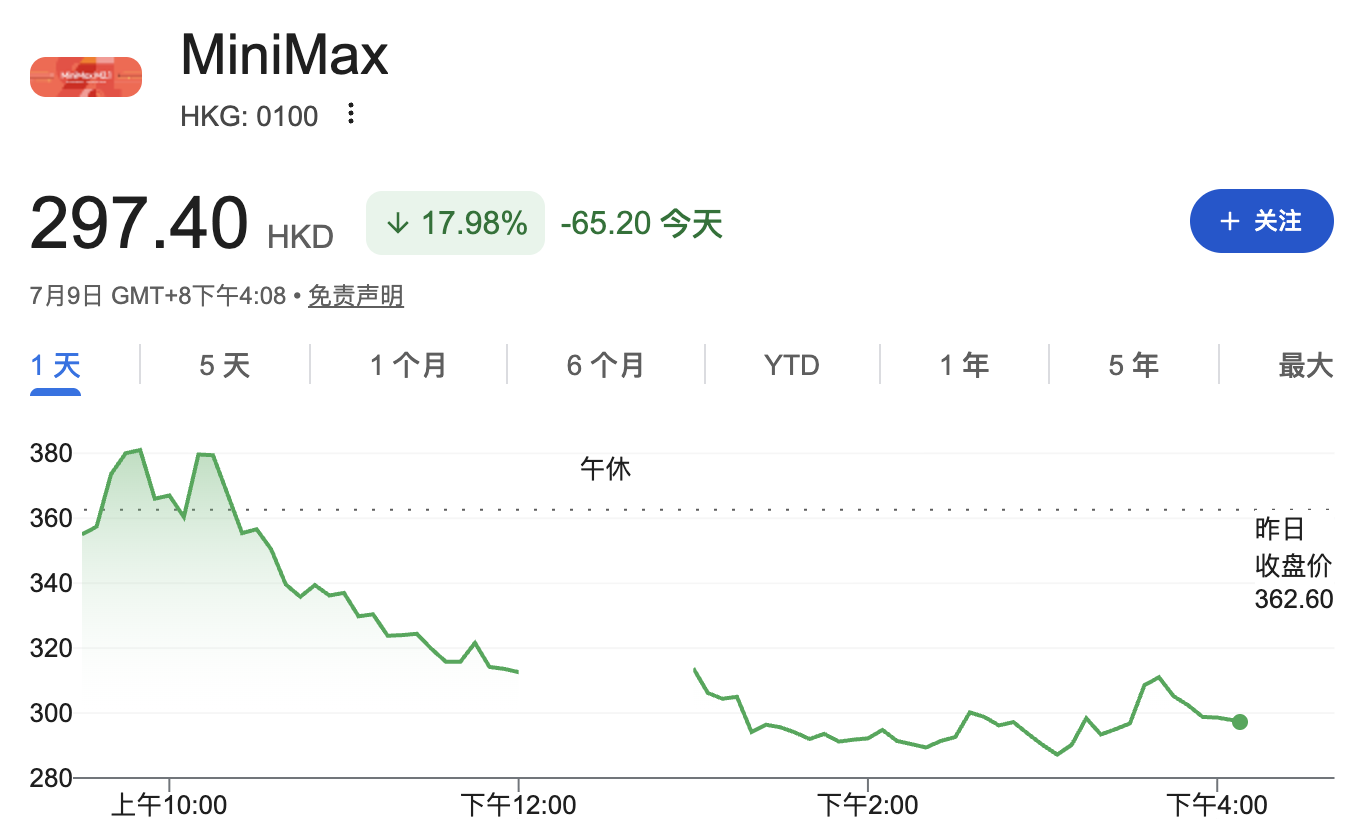Show the 1 个月 chart
1350x838 pixels.
(x=408, y=365)
